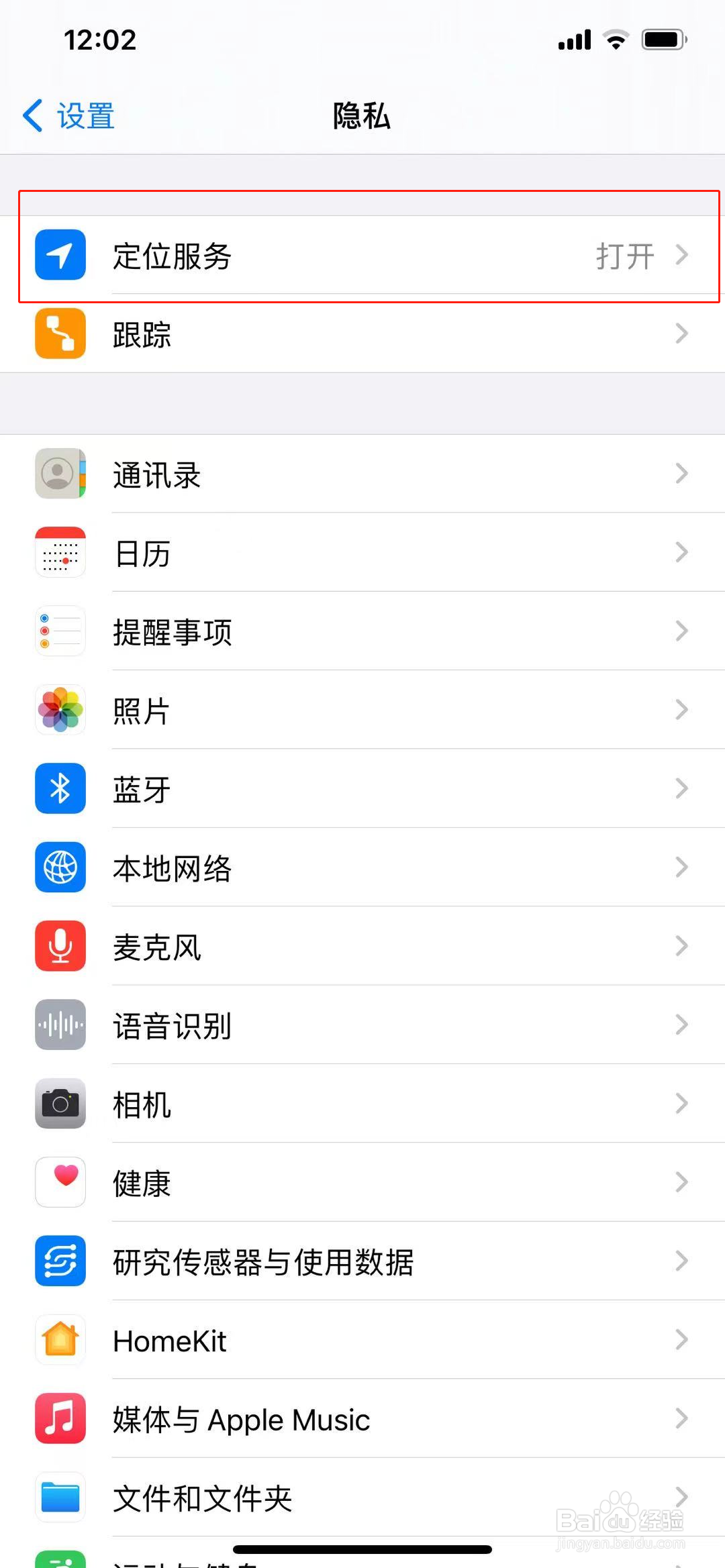Select the 语音识别 row
The image size is (725, 1568).
(x=362, y=1025)
